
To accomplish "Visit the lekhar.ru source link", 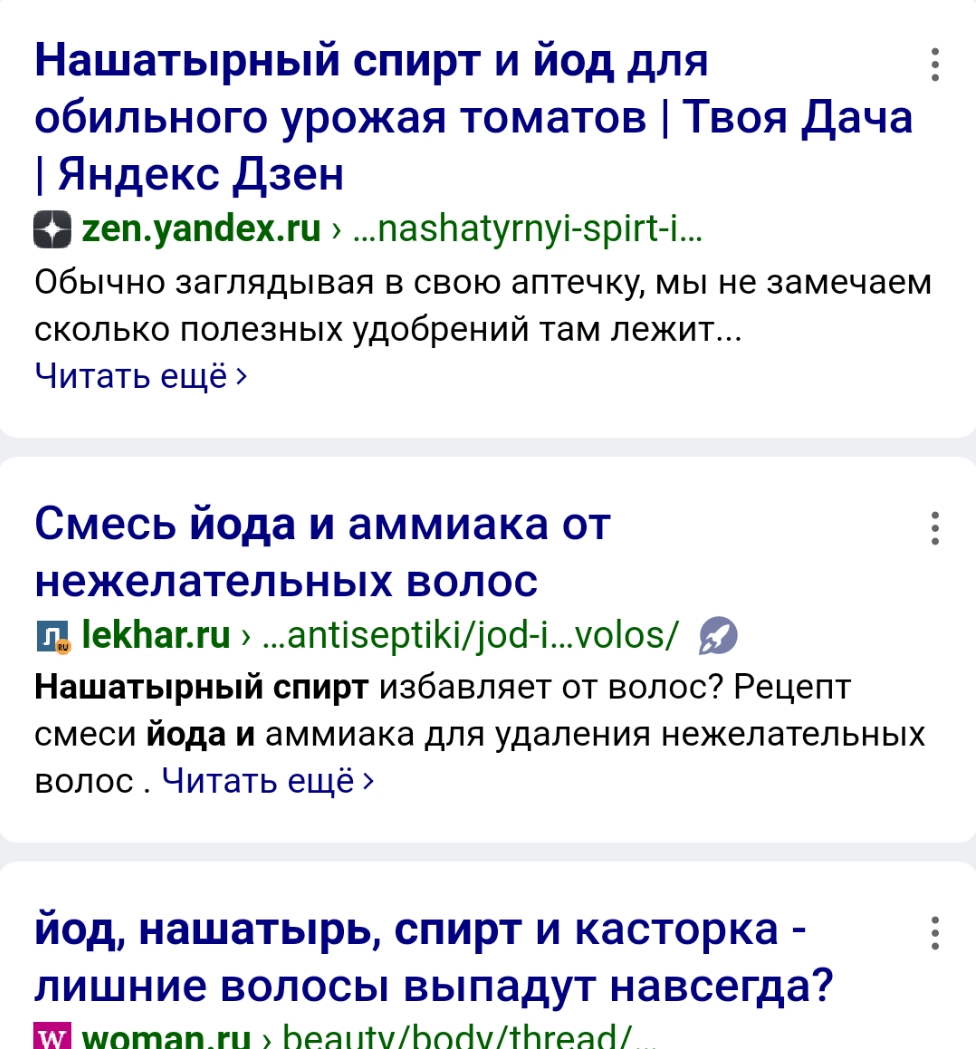I will coord(156,635).
